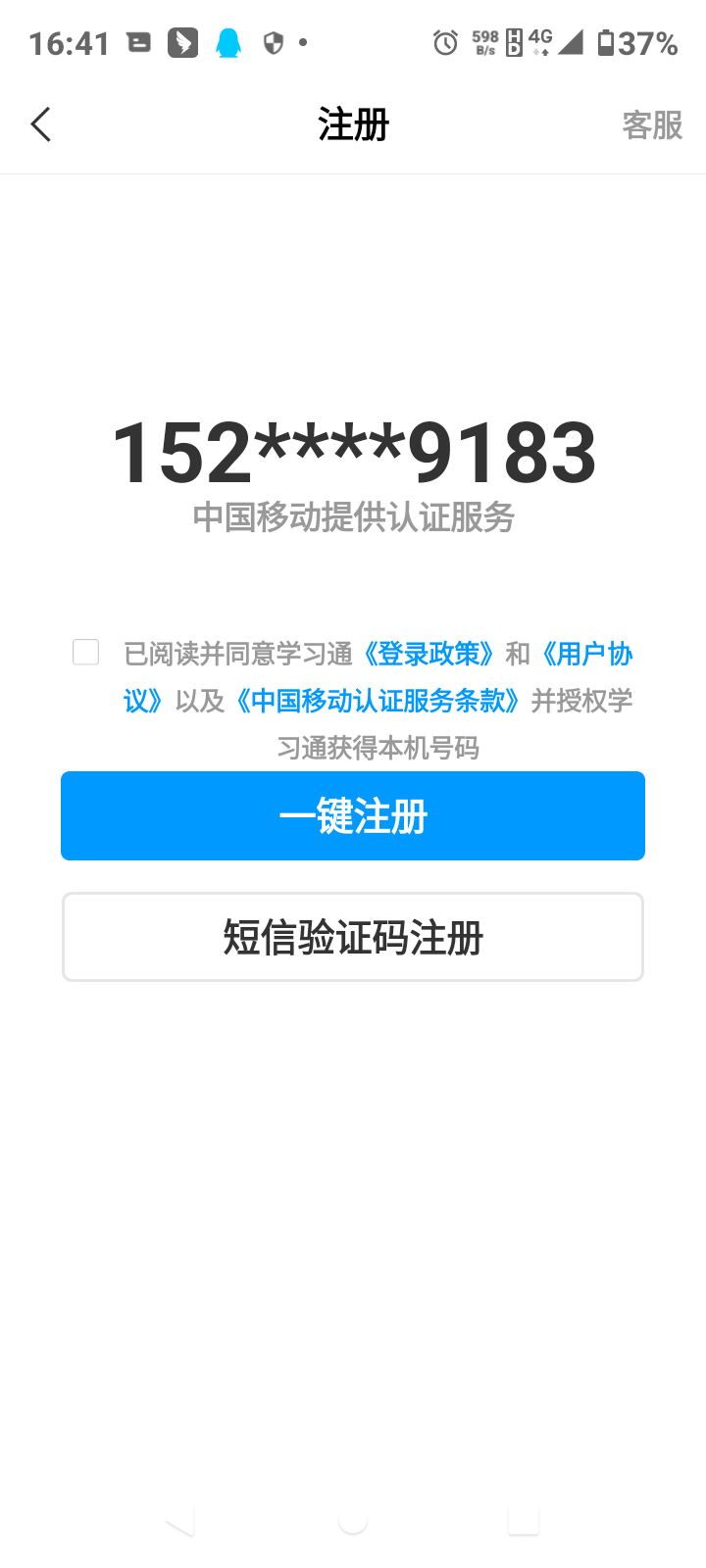Screen dimensions: 706x1568
Task: Open the 《用户协议》 link
Action: click(586, 654)
